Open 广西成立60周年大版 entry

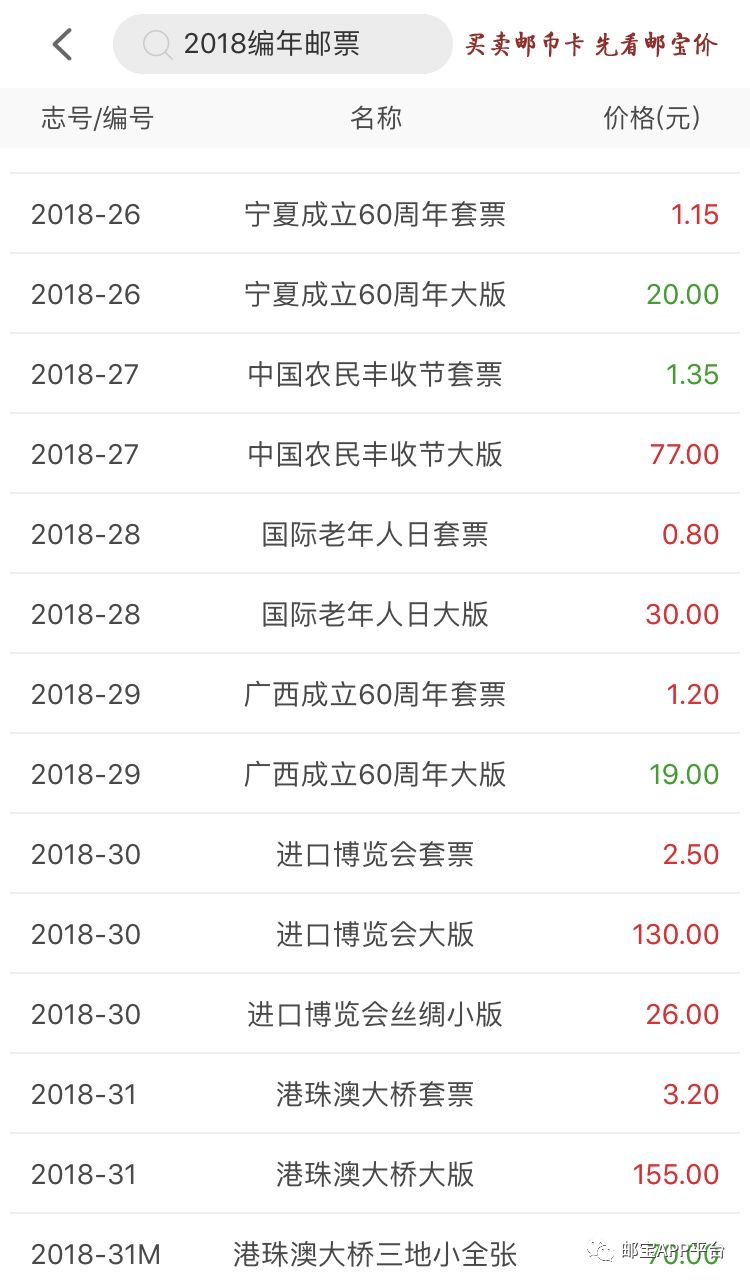coord(375,774)
